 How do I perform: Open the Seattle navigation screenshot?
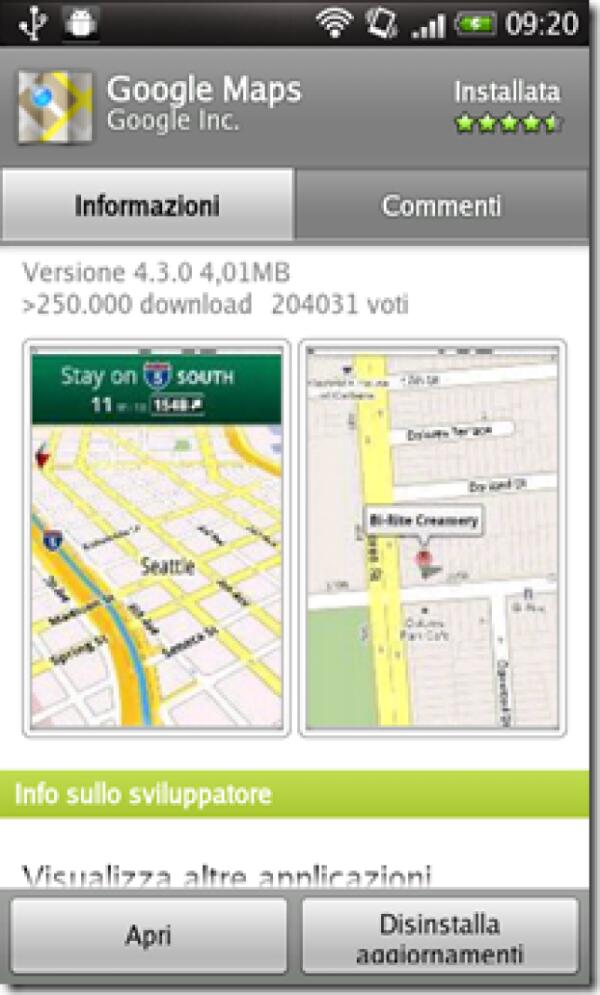157,537
